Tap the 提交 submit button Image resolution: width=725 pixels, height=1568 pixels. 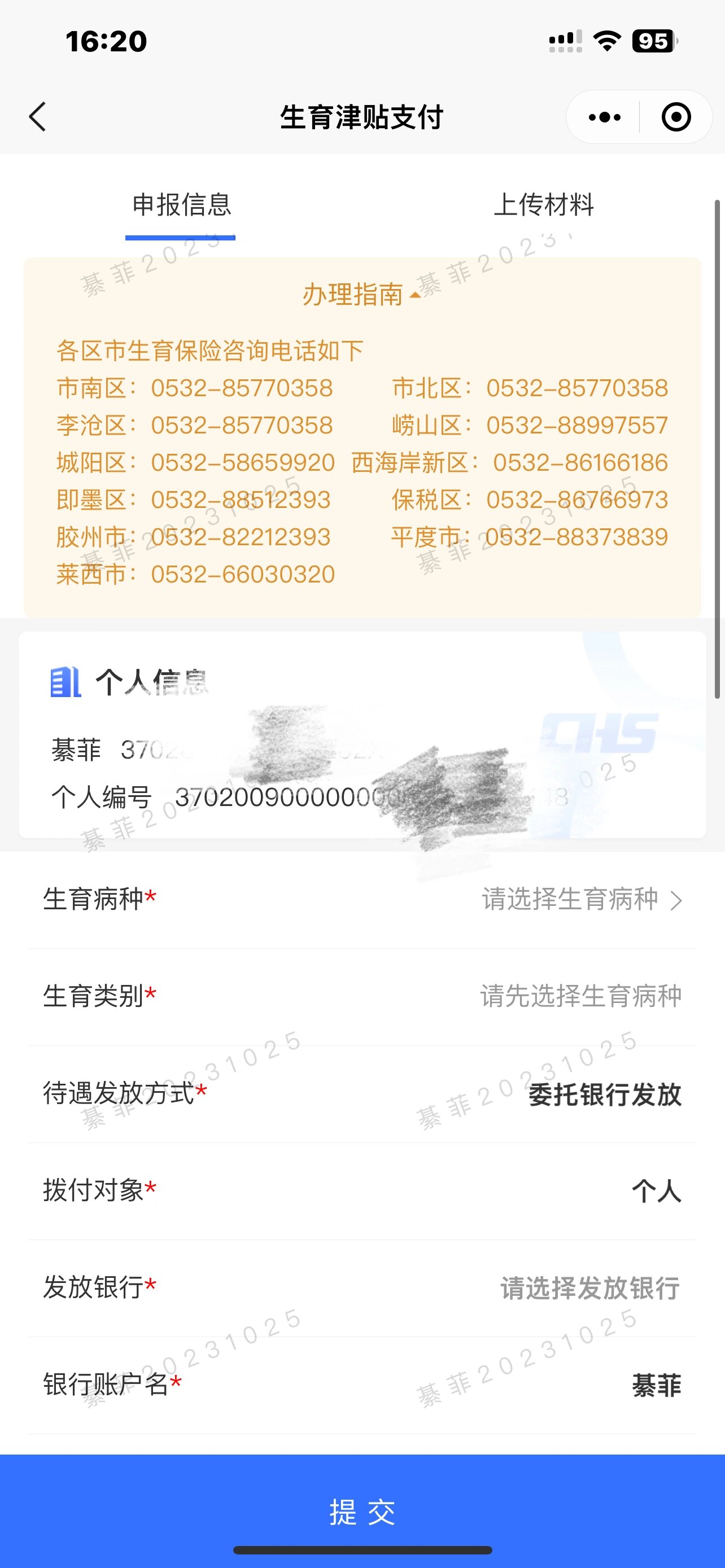click(x=362, y=1512)
